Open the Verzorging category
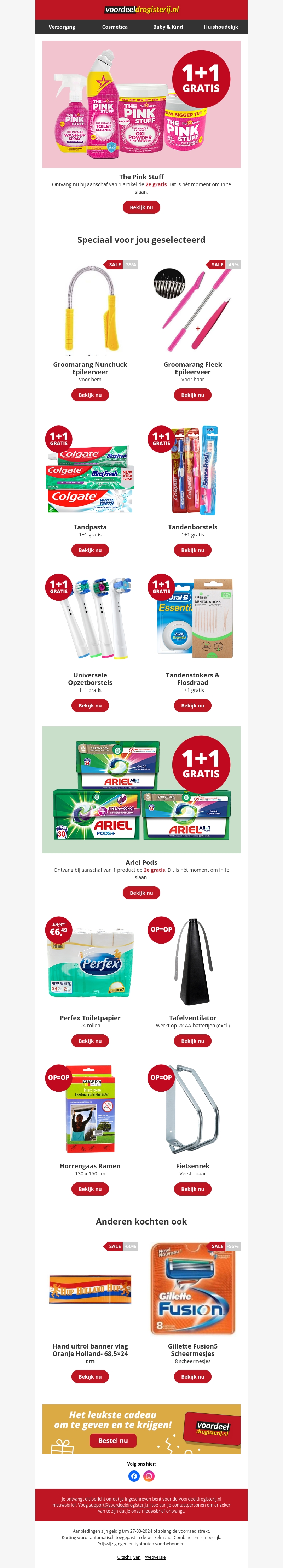 (62, 27)
